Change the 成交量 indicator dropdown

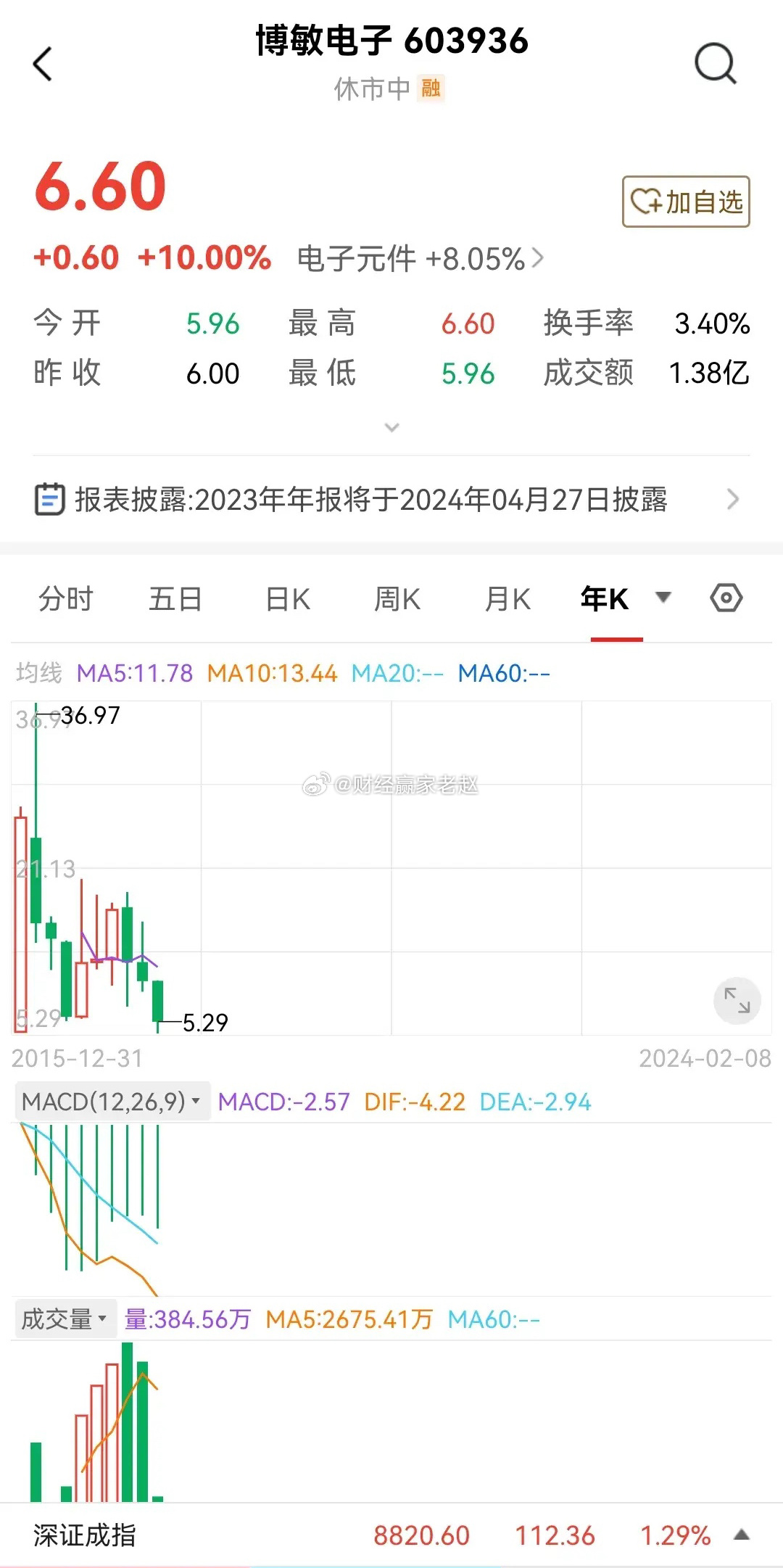coord(65,1319)
